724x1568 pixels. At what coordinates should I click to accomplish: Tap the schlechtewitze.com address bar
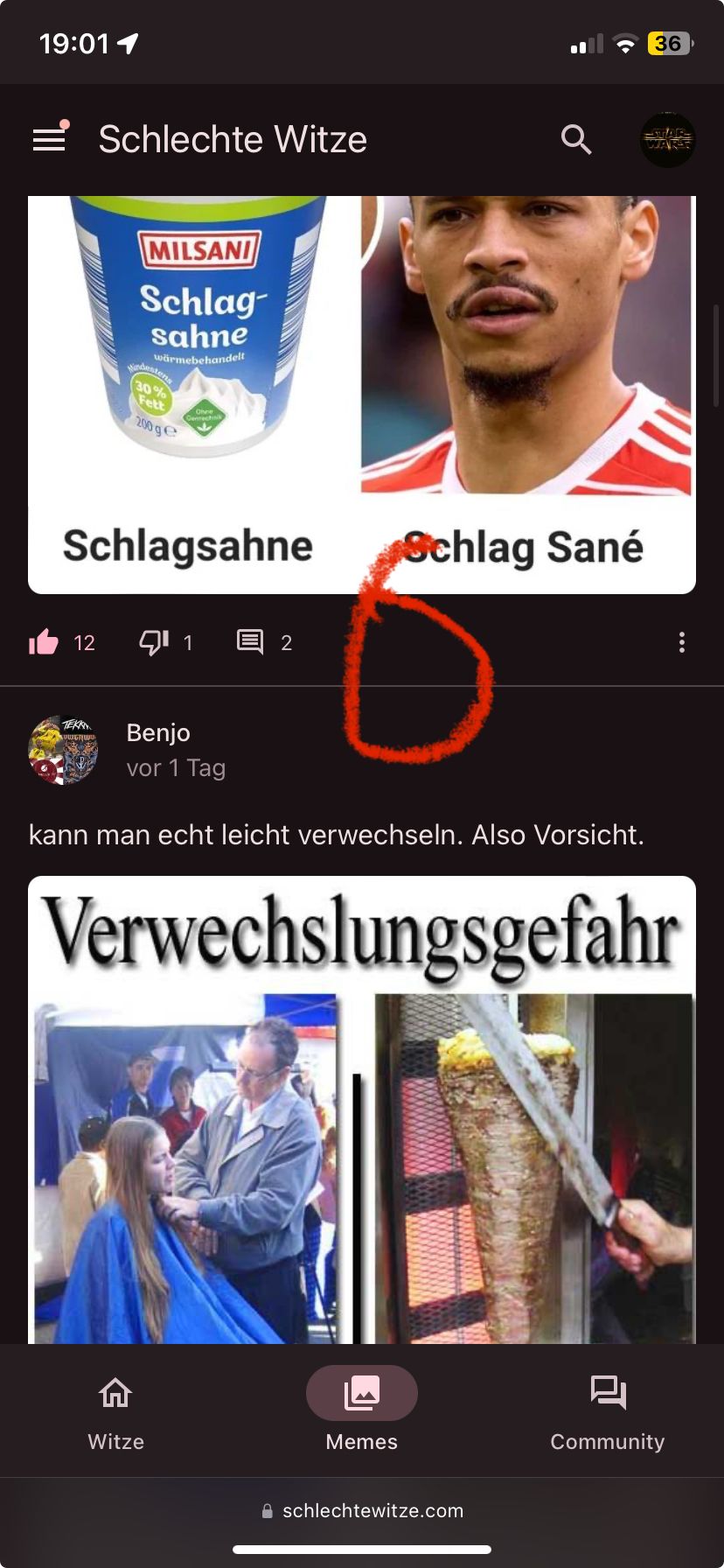(362, 1511)
